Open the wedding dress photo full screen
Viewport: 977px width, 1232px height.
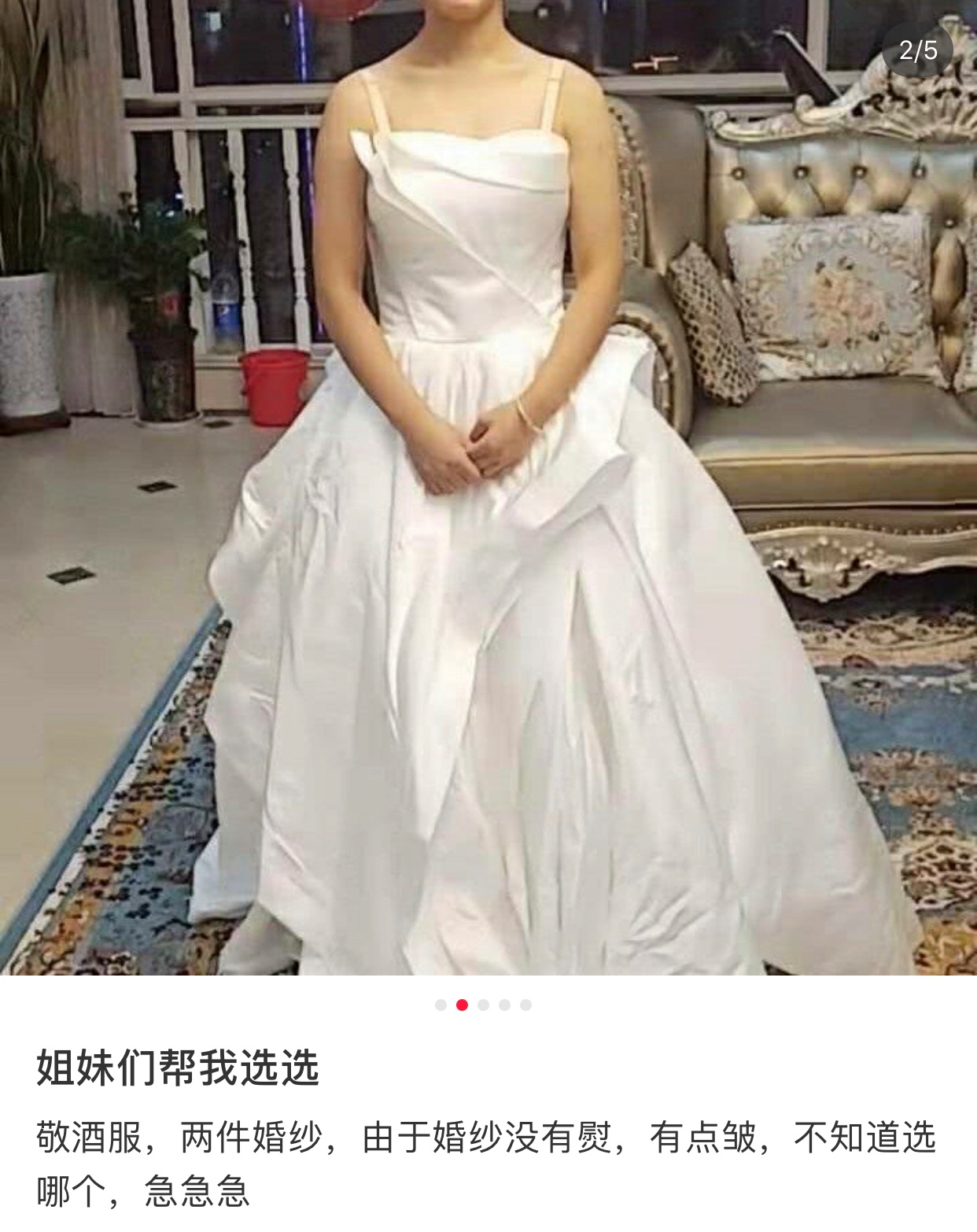tap(488, 488)
